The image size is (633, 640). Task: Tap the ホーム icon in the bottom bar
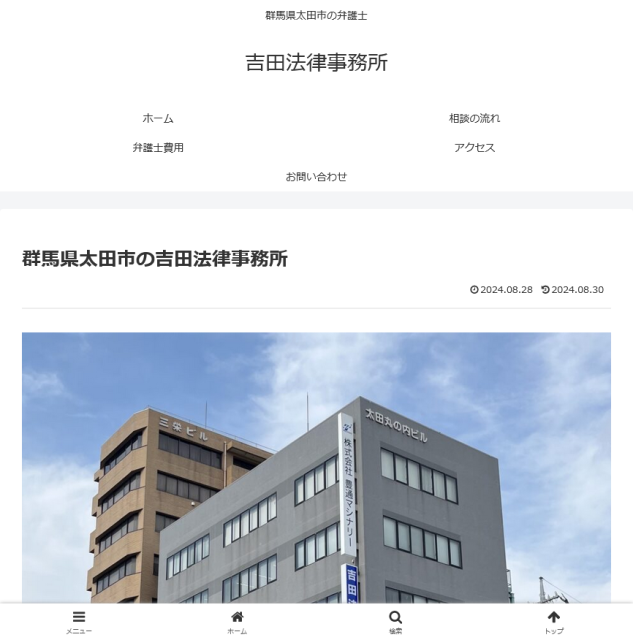pyautogui.click(x=237, y=622)
